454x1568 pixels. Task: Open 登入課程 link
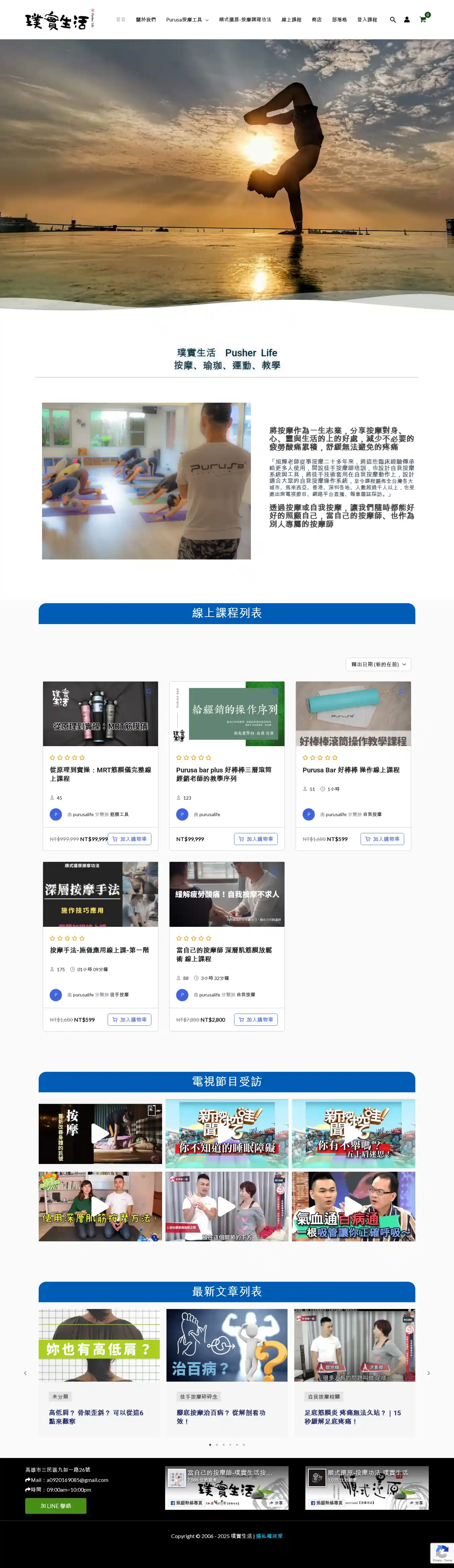(x=366, y=20)
